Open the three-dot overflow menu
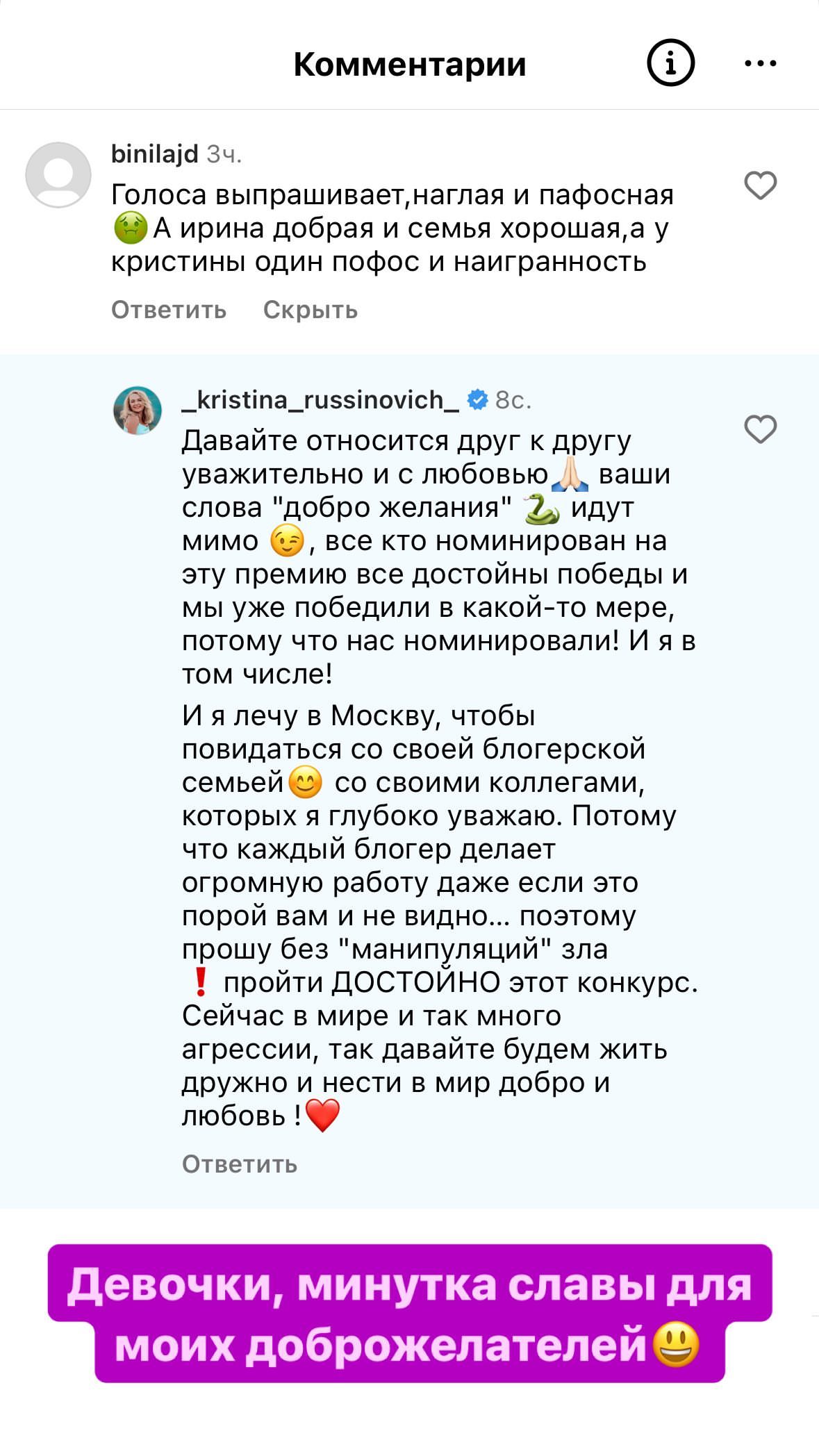The image size is (819, 1456). (x=760, y=64)
